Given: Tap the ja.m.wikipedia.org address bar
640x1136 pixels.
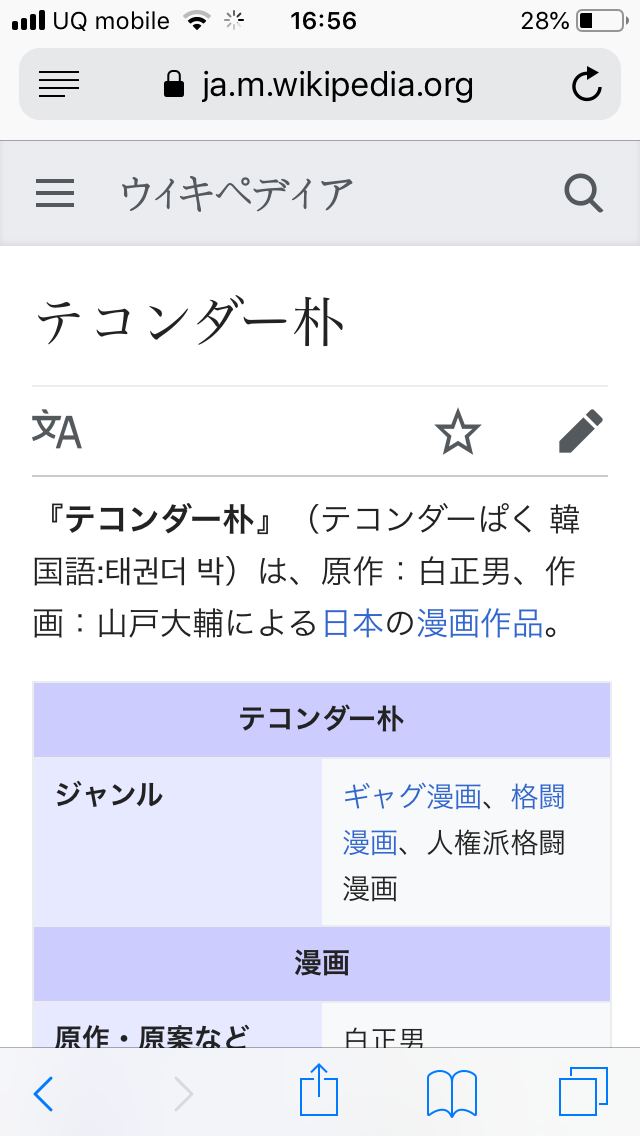Looking at the screenshot, I should pyautogui.click(x=320, y=84).
